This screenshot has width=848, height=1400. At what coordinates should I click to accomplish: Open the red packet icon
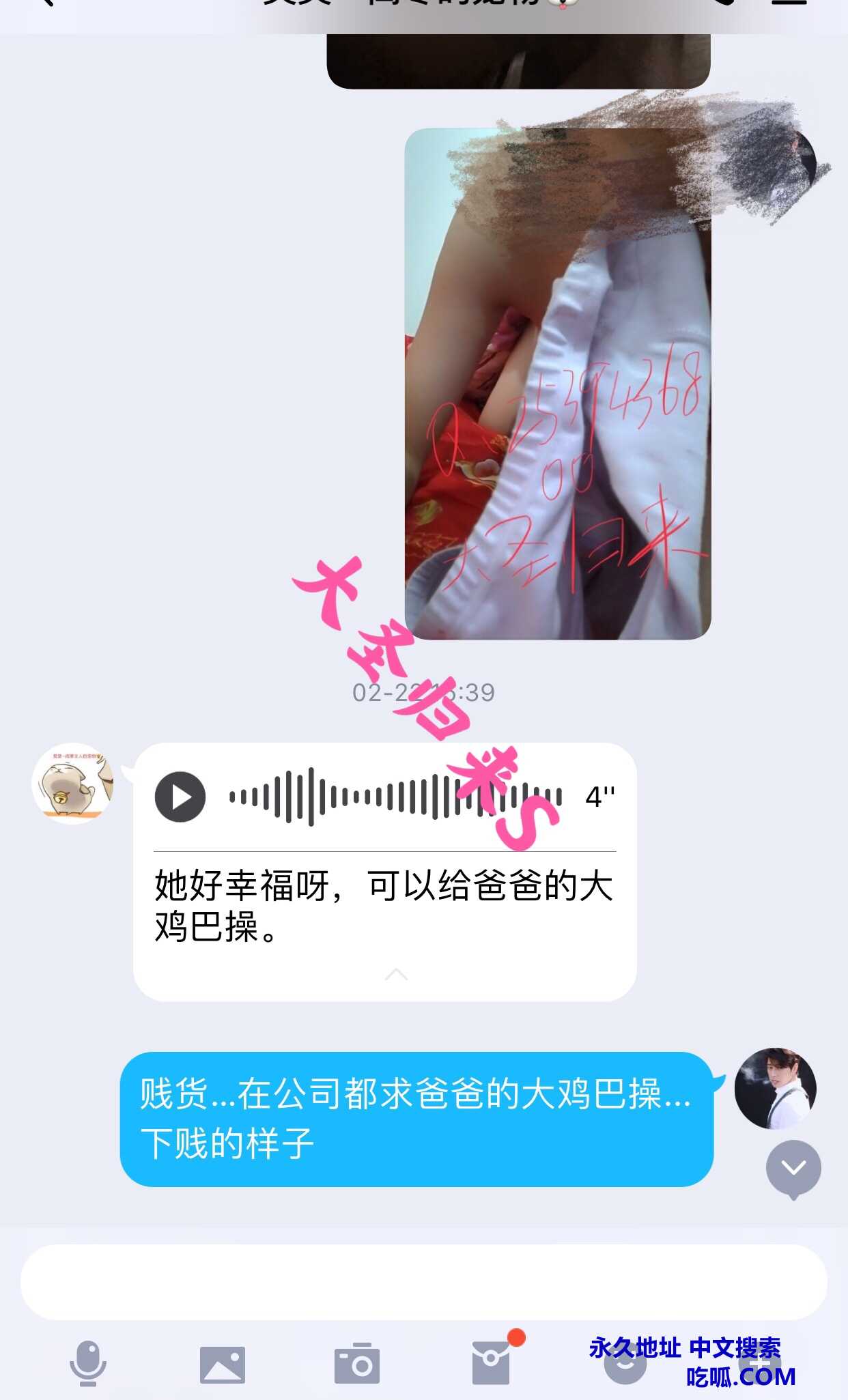[491, 1363]
